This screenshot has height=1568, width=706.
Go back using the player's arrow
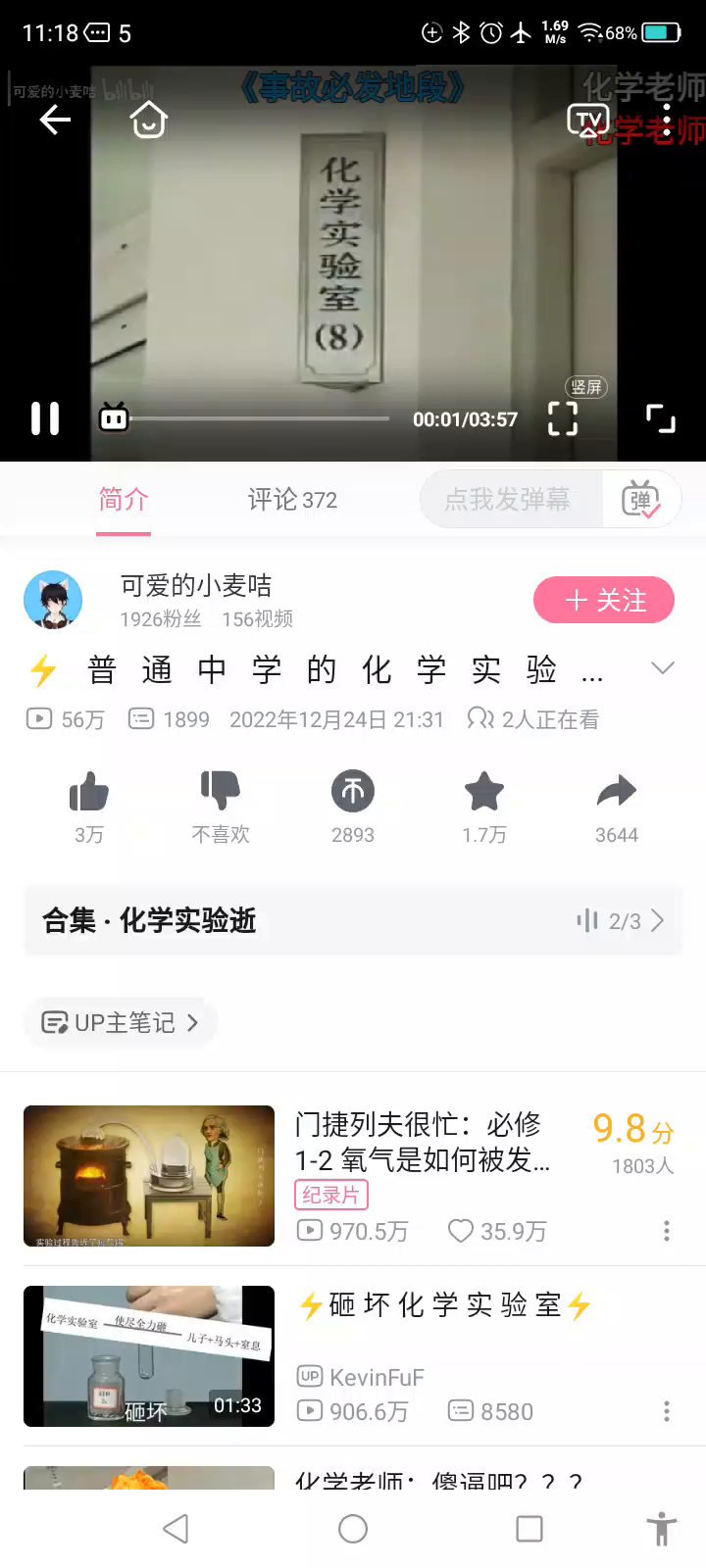pos(55,121)
